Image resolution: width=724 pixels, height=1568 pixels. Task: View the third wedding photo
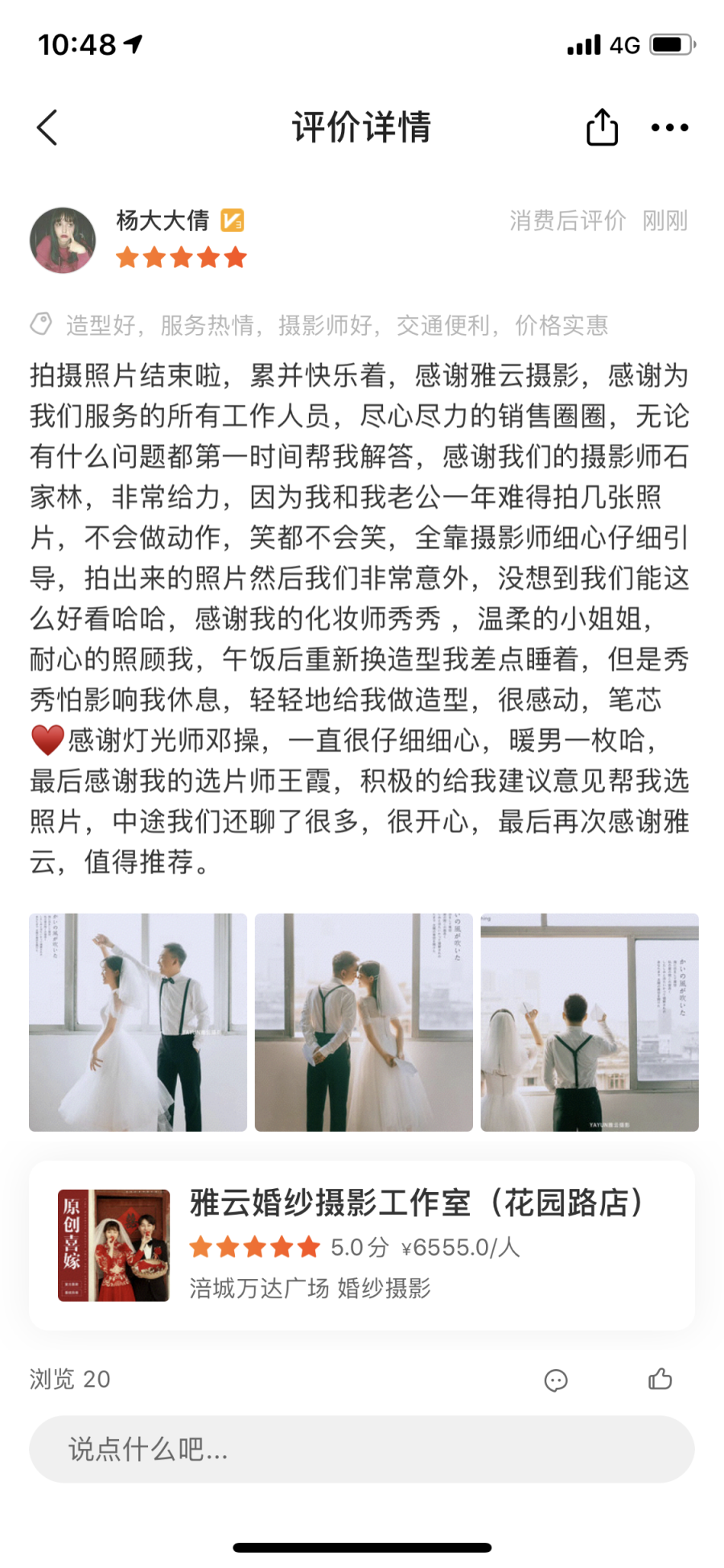590,1022
